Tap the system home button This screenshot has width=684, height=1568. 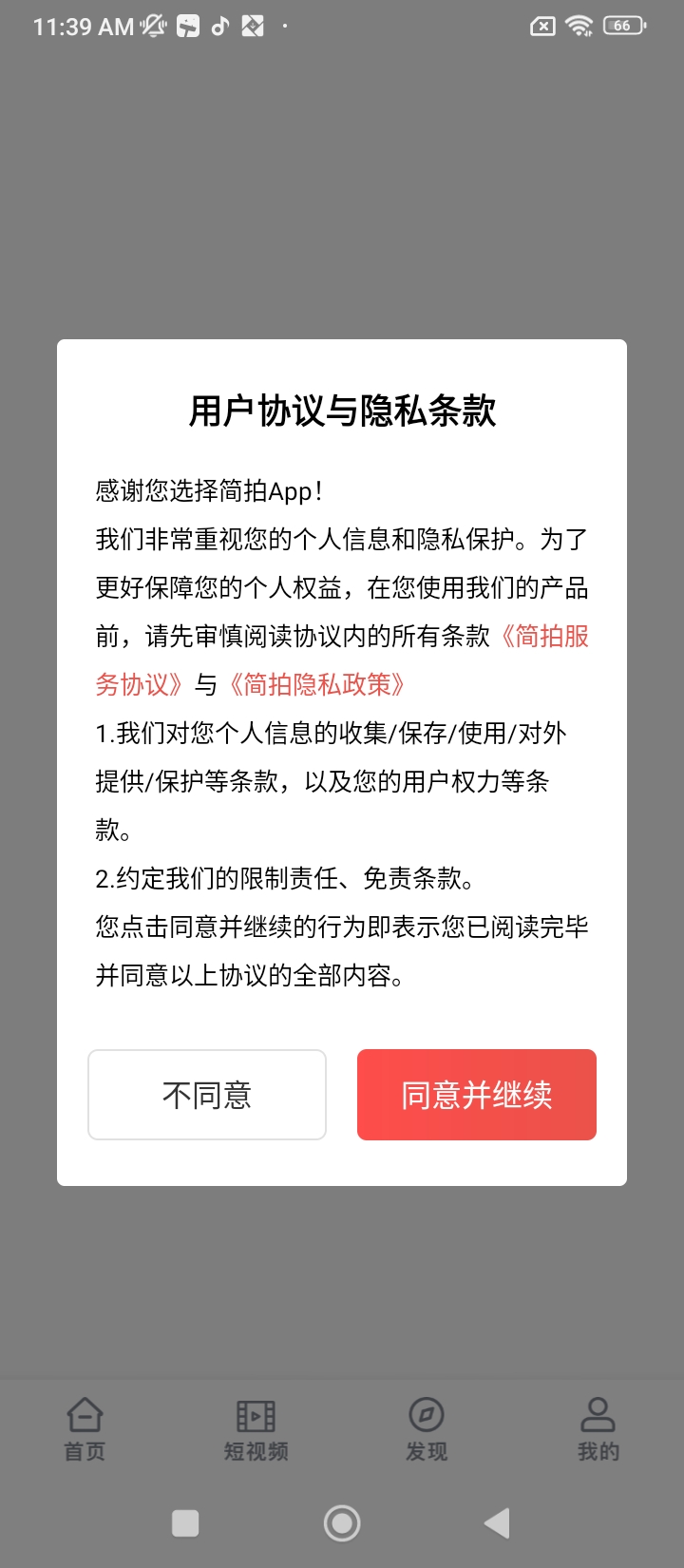pos(342,1523)
